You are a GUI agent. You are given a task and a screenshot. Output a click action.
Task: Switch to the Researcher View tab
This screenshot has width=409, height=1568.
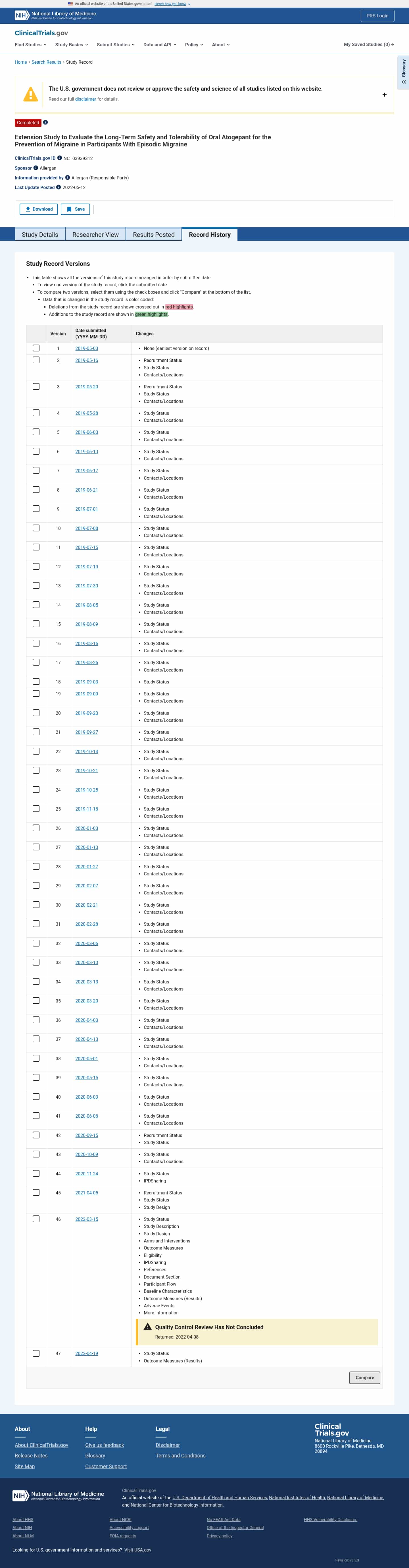(95, 234)
